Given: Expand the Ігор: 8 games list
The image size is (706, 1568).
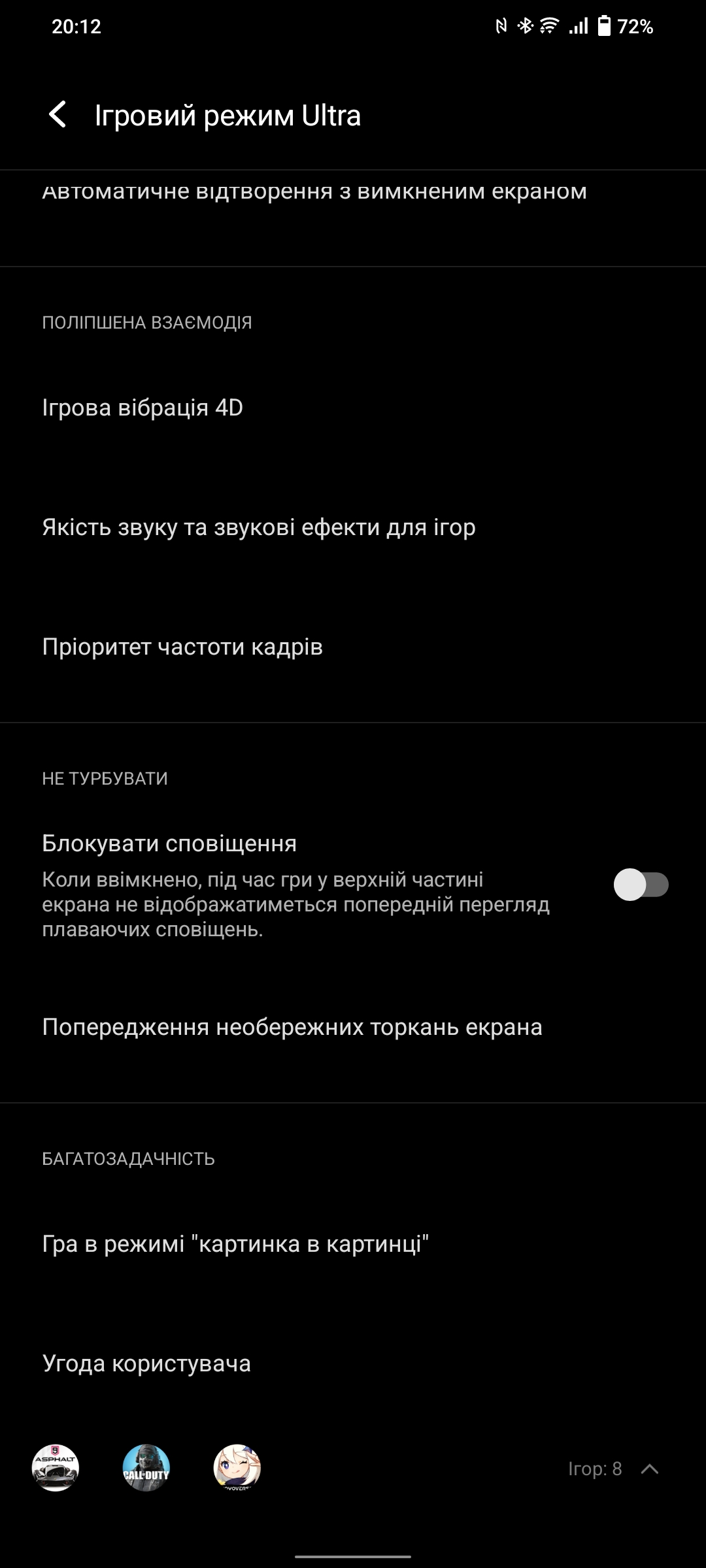Looking at the screenshot, I should pos(648,1469).
